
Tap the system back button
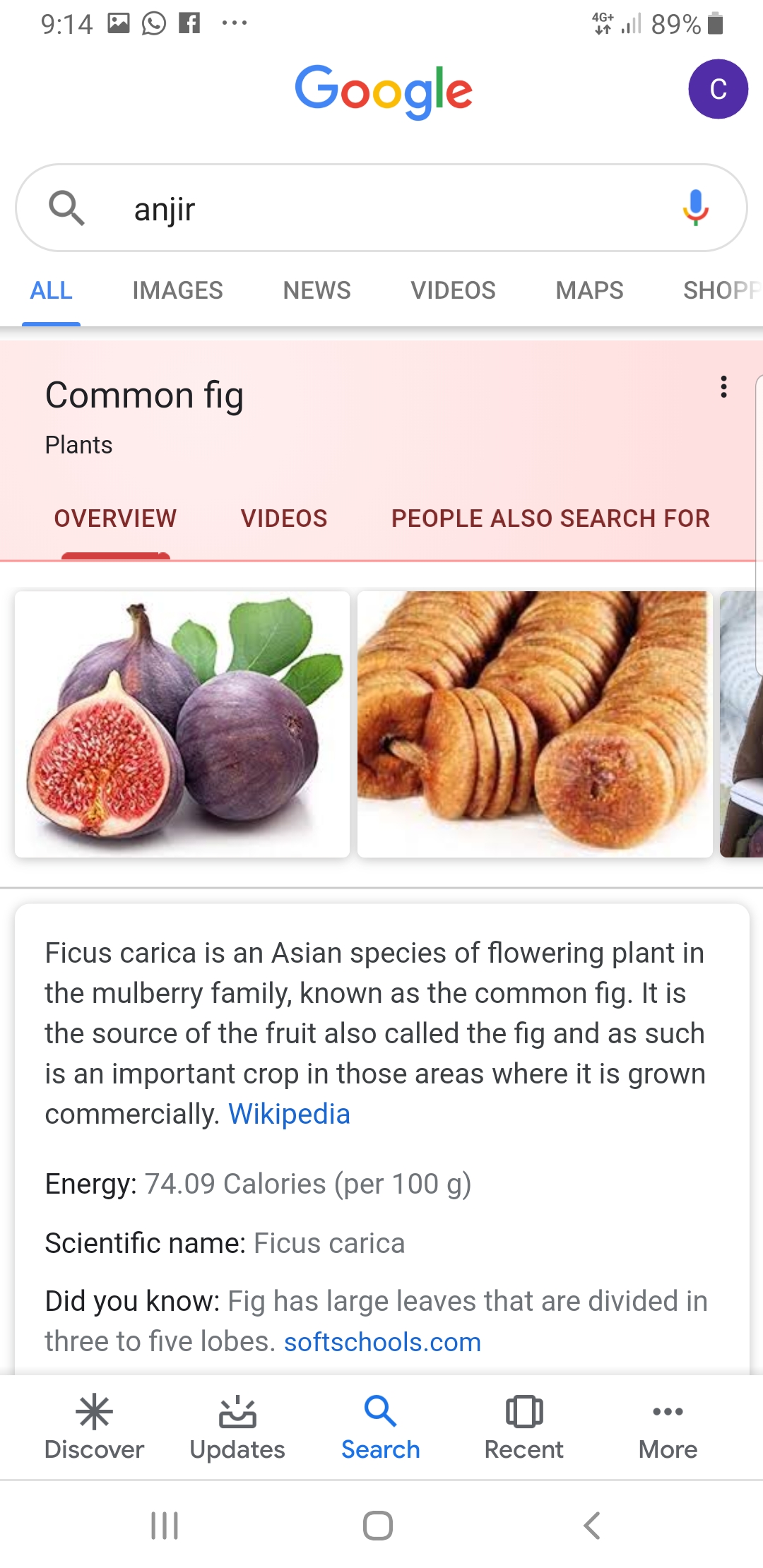click(592, 1526)
